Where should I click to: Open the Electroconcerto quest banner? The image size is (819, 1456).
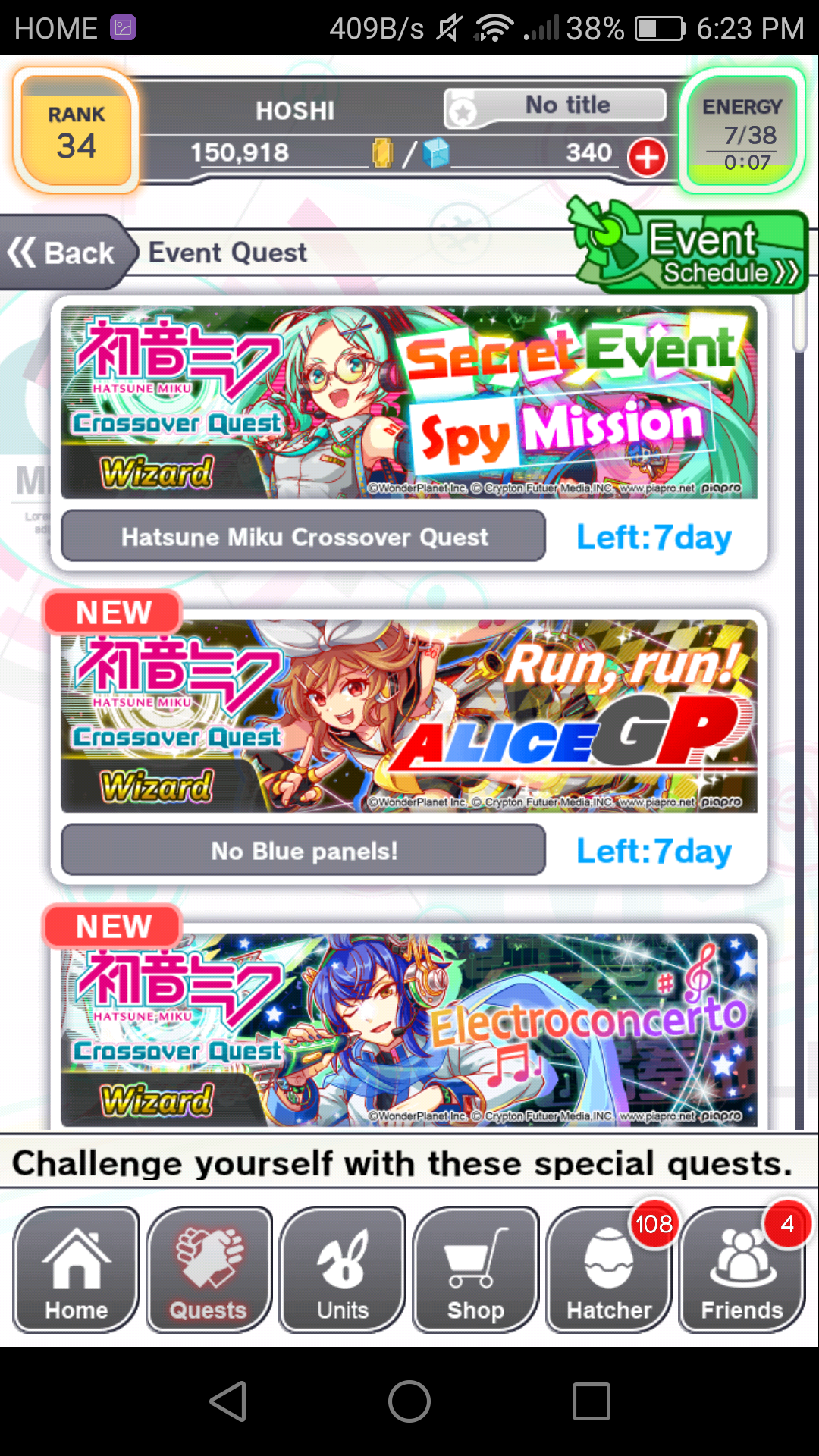coord(409,1029)
